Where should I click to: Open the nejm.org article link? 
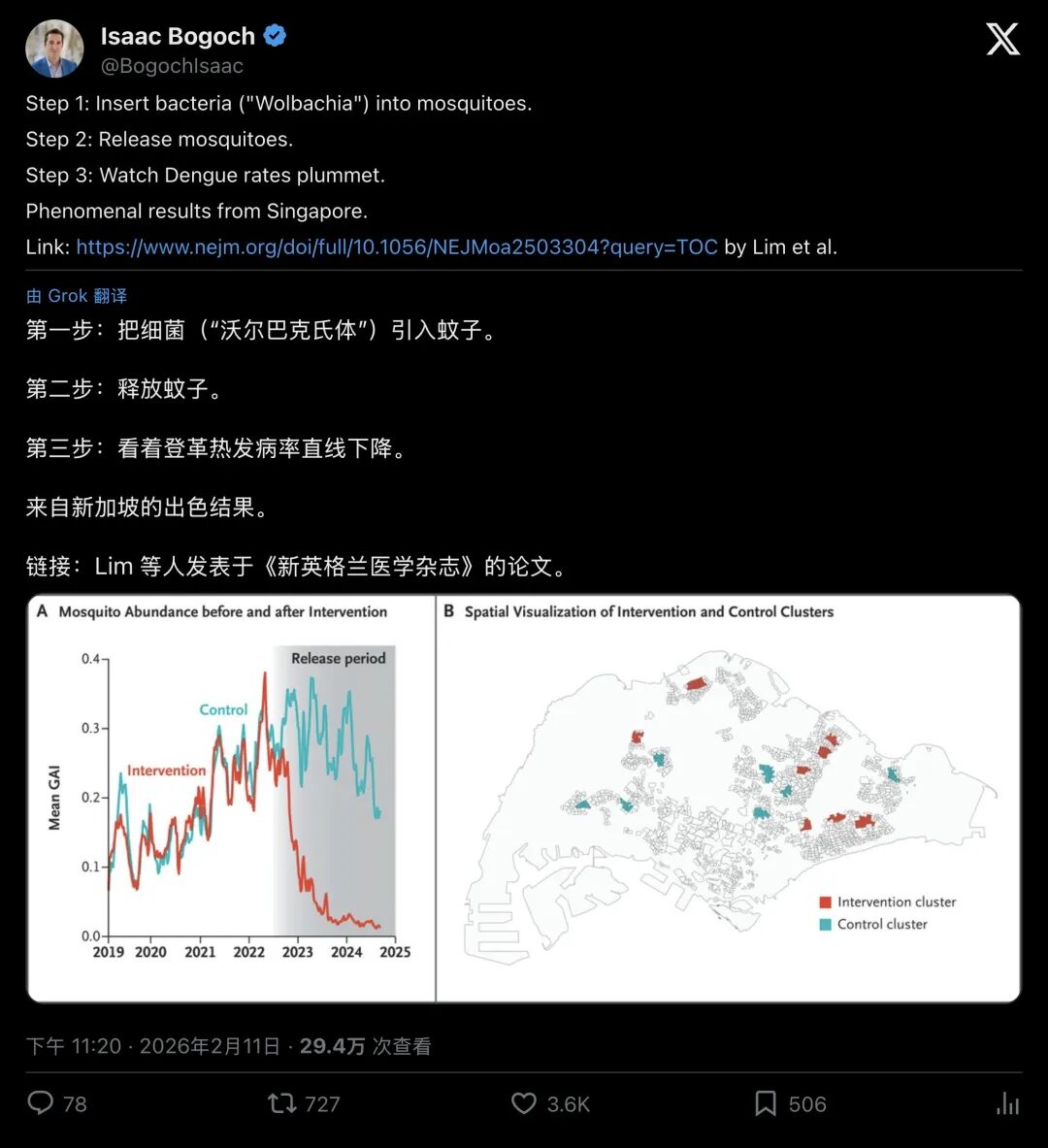point(396,246)
